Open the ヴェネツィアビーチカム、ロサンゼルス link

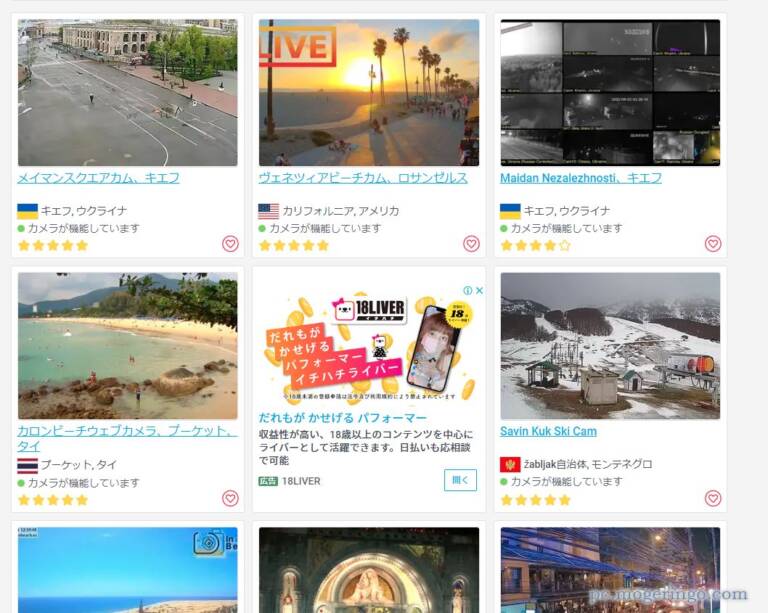pos(363,178)
